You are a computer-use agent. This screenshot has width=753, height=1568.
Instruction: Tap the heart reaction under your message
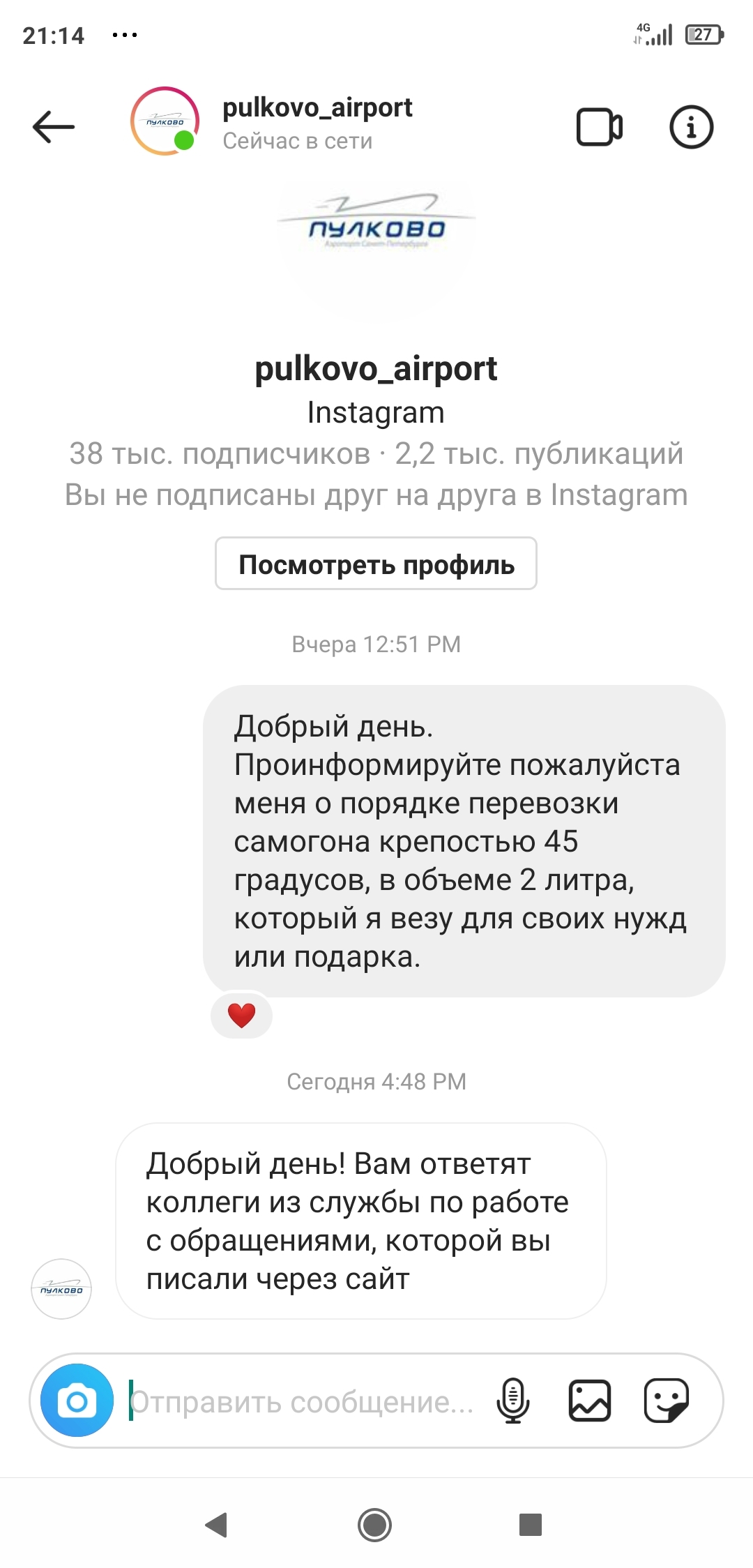(x=241, y=1015)
